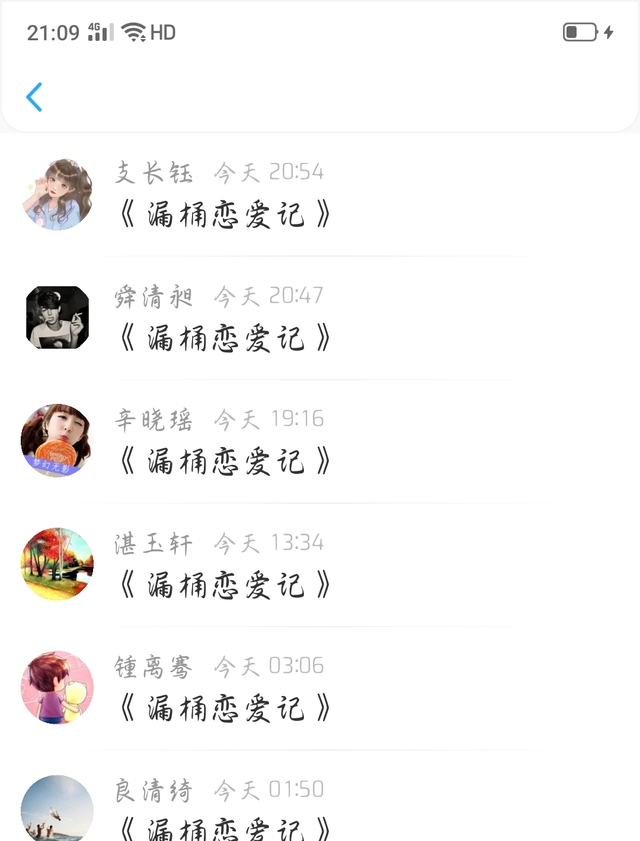
Task: Go back using the blue arrow
Action: pos(34,97)
